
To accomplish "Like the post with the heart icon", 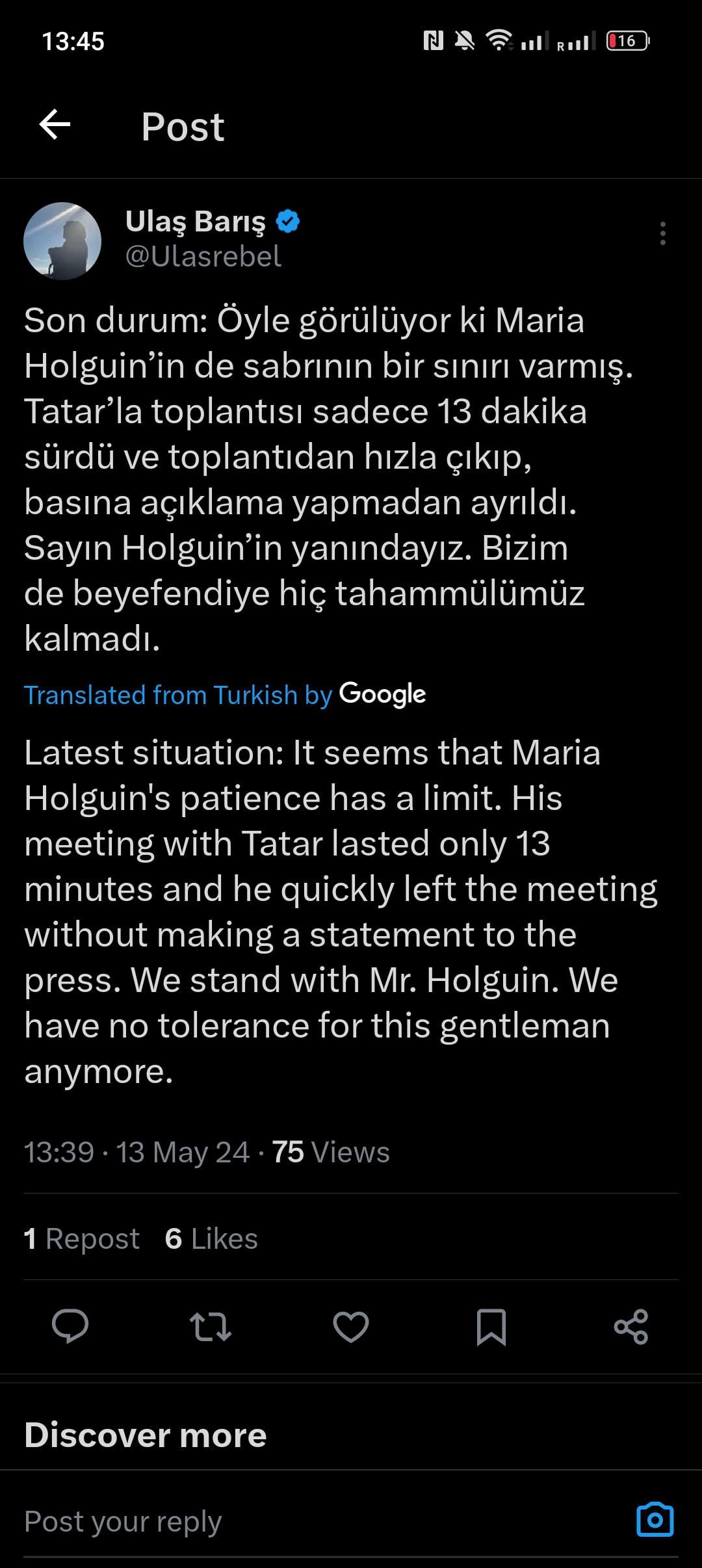I will point(351,1327).
